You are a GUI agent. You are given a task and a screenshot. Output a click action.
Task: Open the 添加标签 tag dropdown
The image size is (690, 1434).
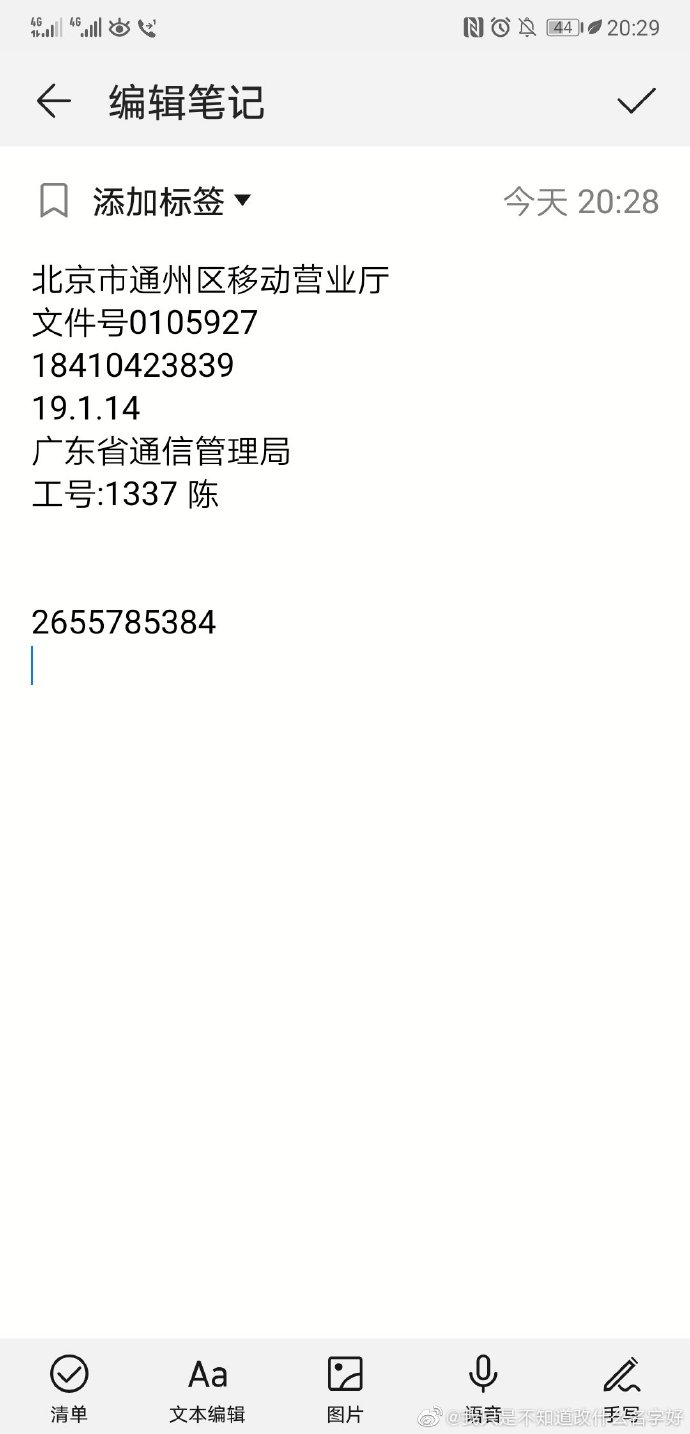coord(170,202)
